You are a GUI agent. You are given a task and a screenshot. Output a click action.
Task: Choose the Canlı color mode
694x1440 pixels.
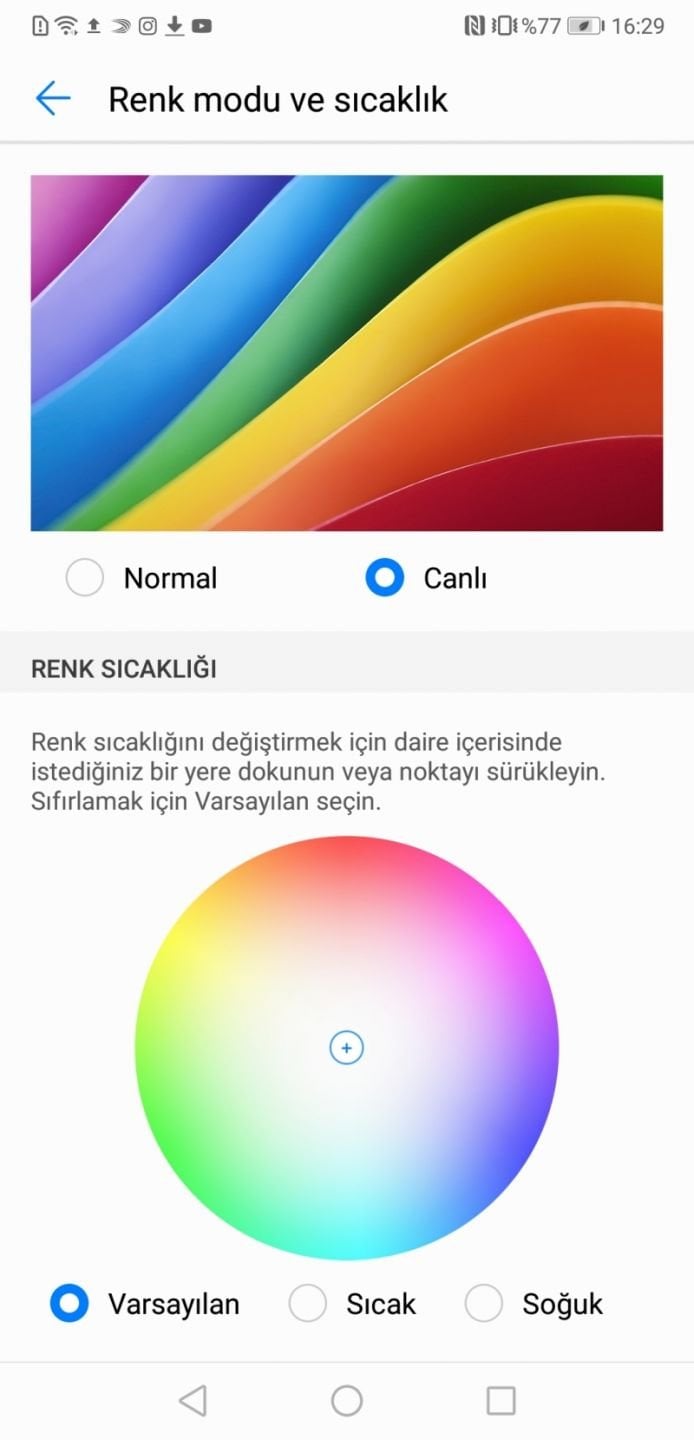385,578
